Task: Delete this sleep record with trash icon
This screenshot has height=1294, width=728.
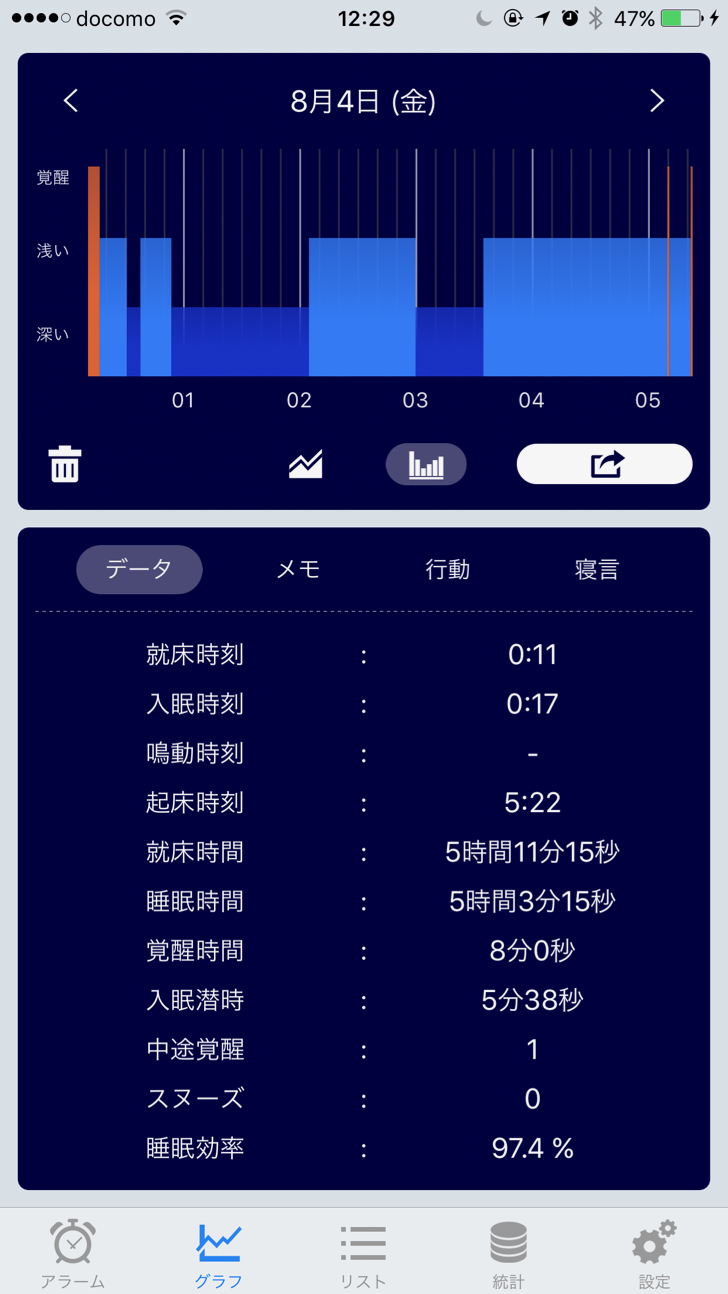Action: point(65,464)
